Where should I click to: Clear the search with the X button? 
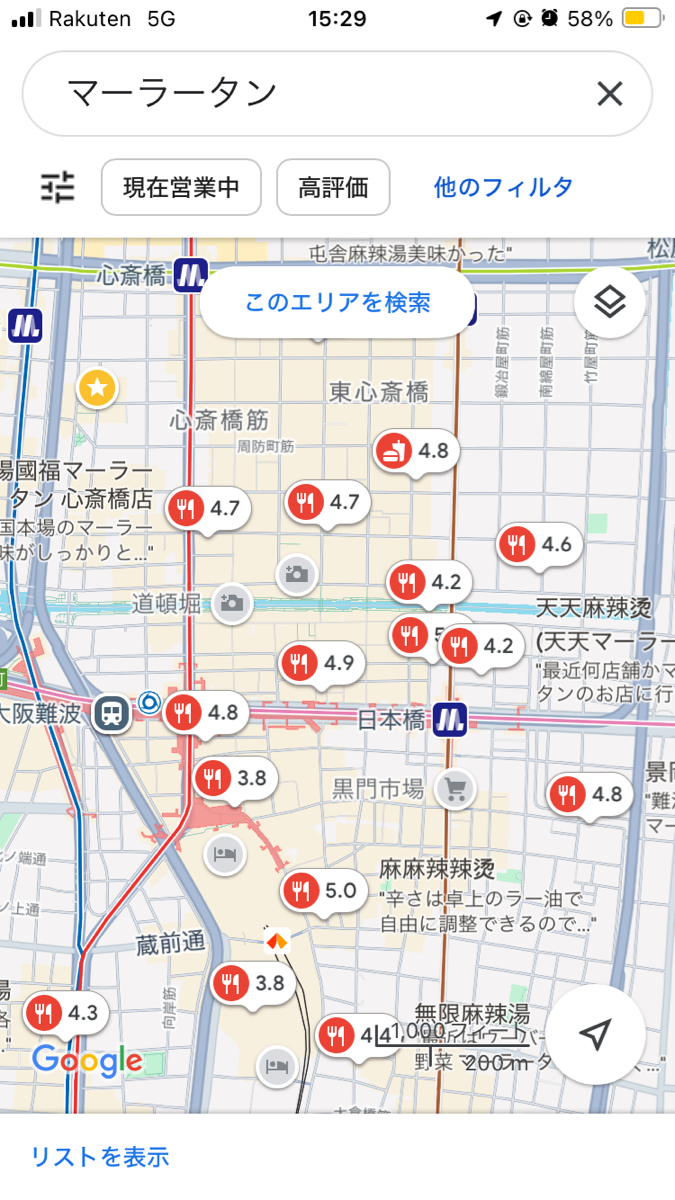[609, 94]
